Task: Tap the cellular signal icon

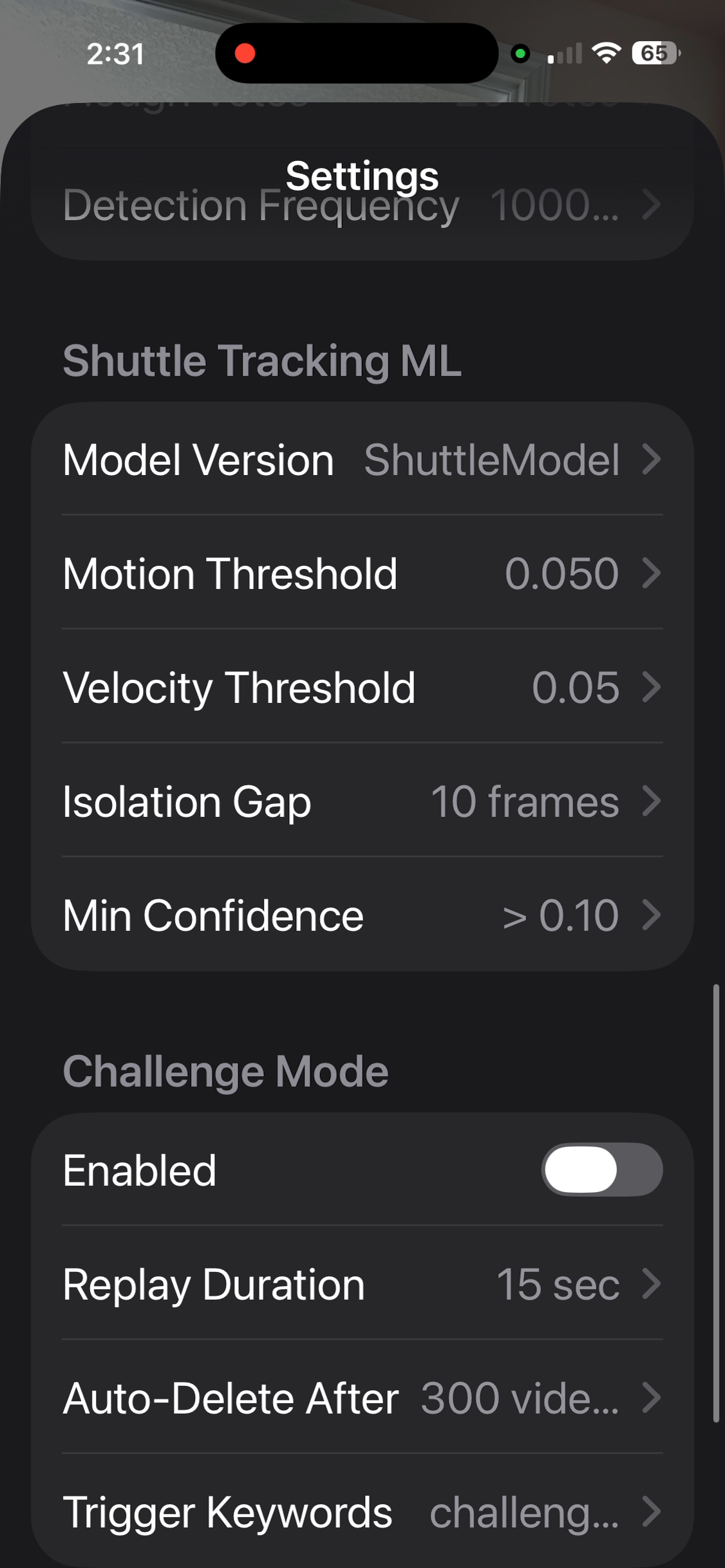Action: 563,55
